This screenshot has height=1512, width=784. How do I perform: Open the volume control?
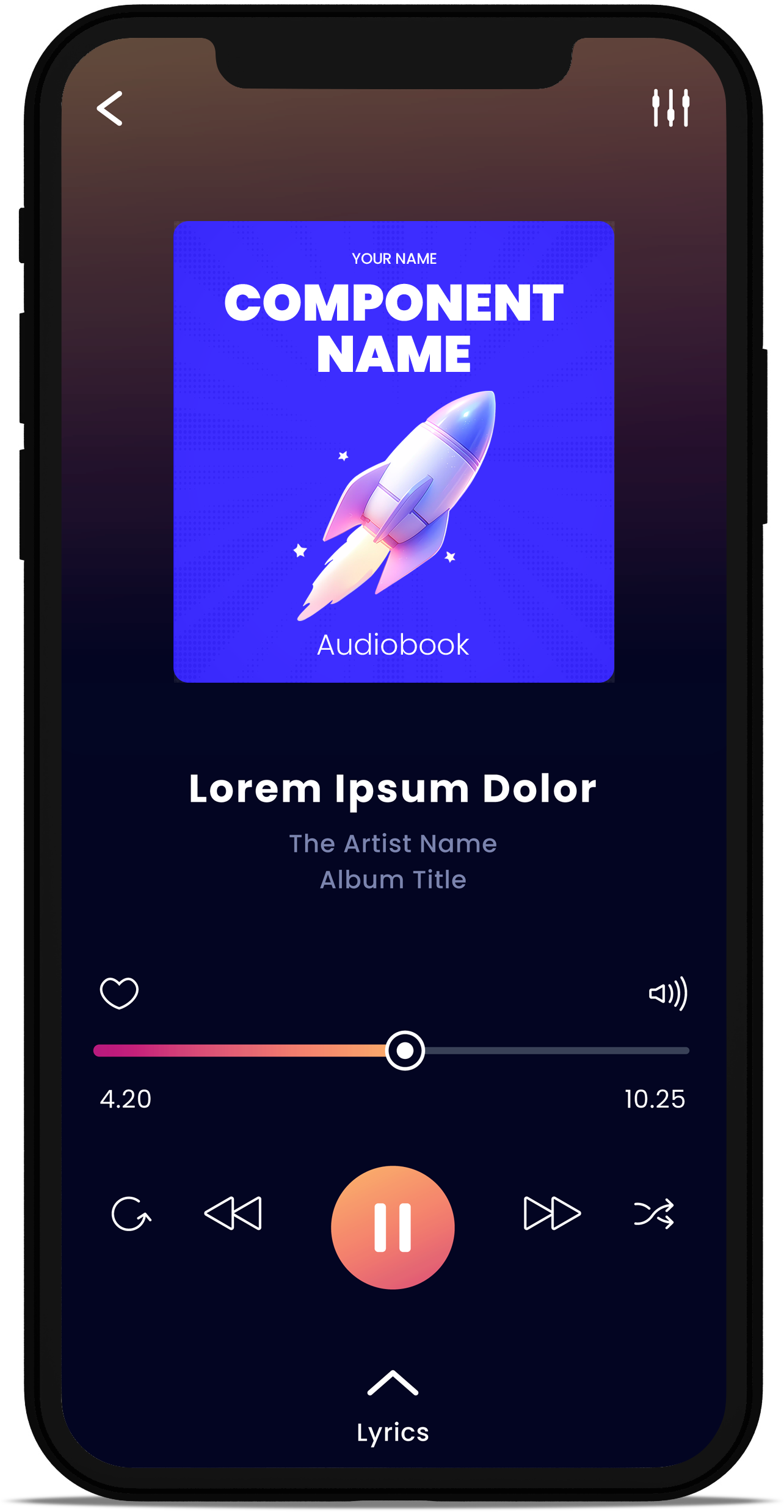tap(668, 994)
